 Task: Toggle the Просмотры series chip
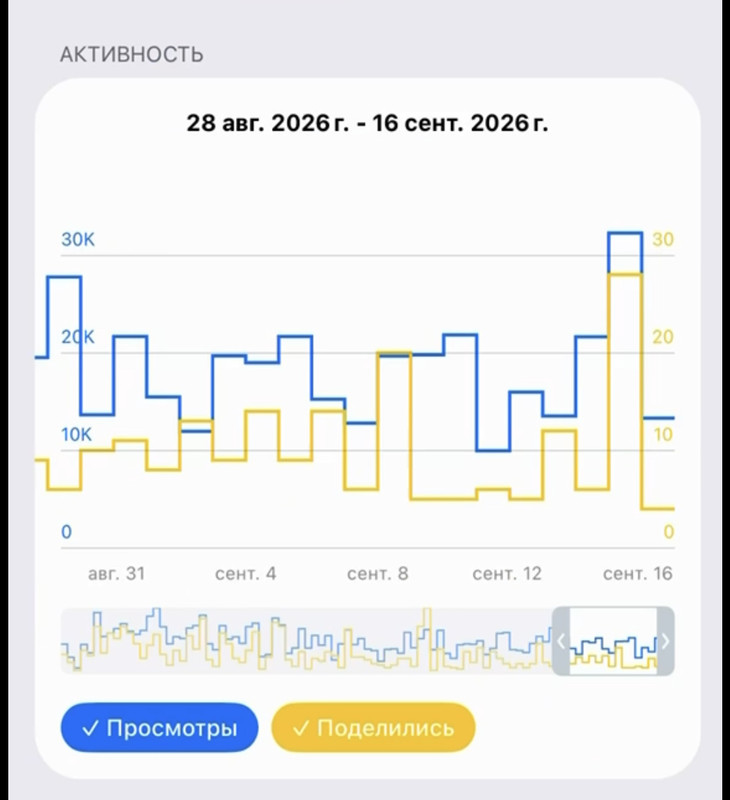(x=159, y=728)
